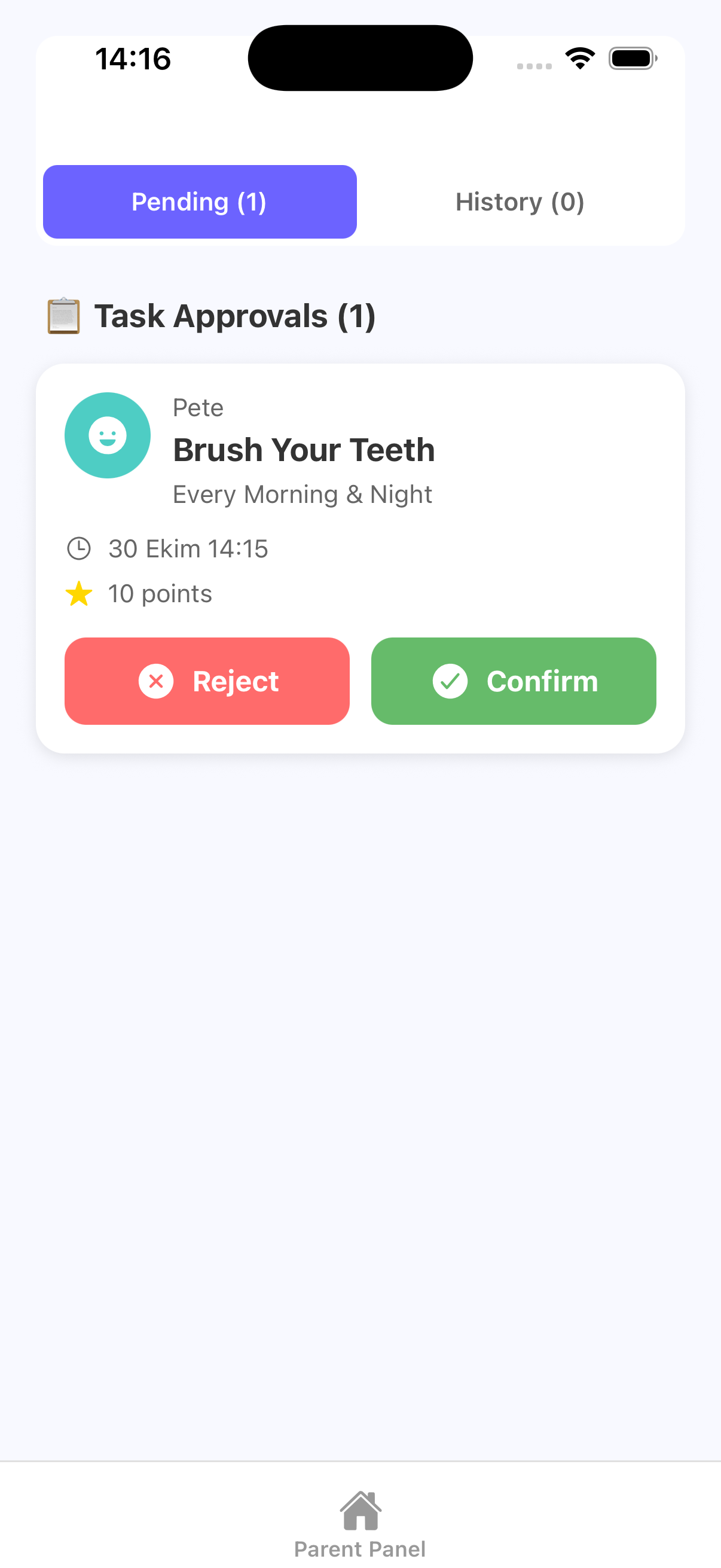Click the yellow star points icon
The width and height of the screenshot is (721, 1568).
(x=78, y=593)
